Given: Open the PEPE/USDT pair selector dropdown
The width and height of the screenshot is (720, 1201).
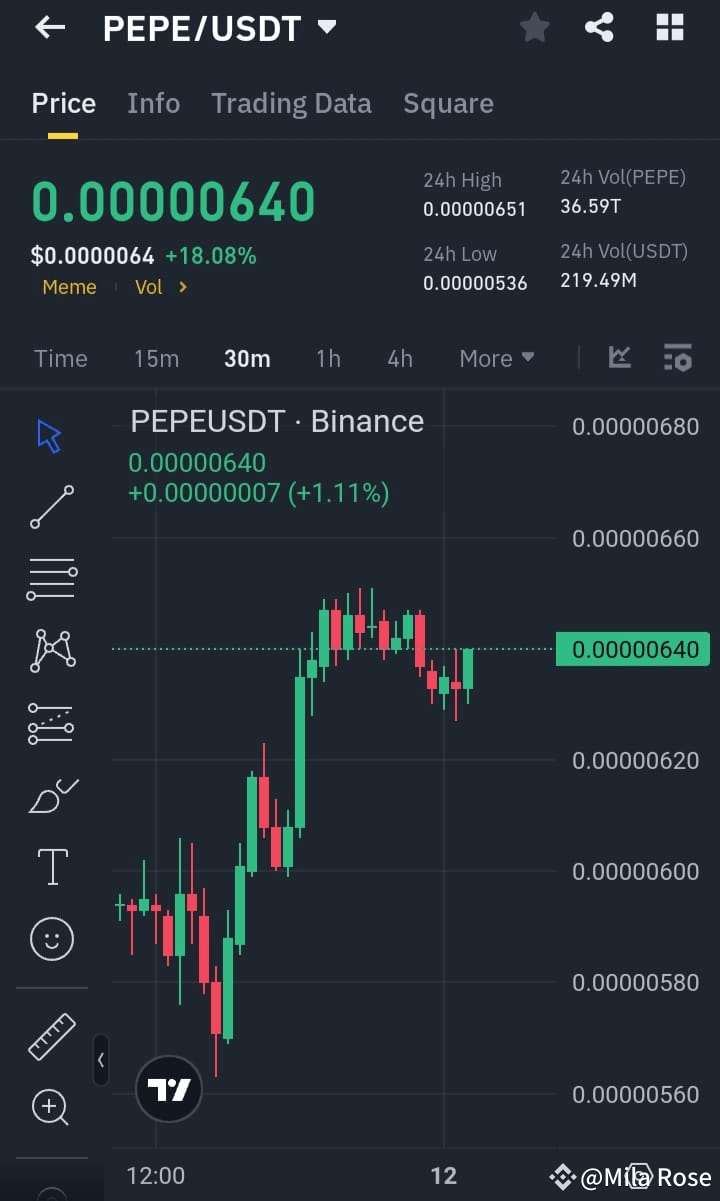Looking at the screenshot, I should click(326, 27).
